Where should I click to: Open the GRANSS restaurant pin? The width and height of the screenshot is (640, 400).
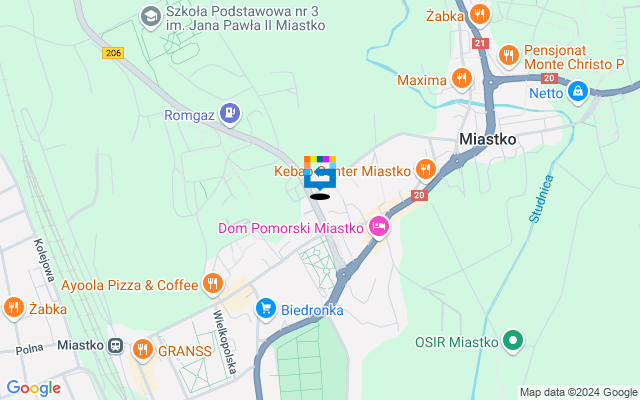[x=142, y=350]
